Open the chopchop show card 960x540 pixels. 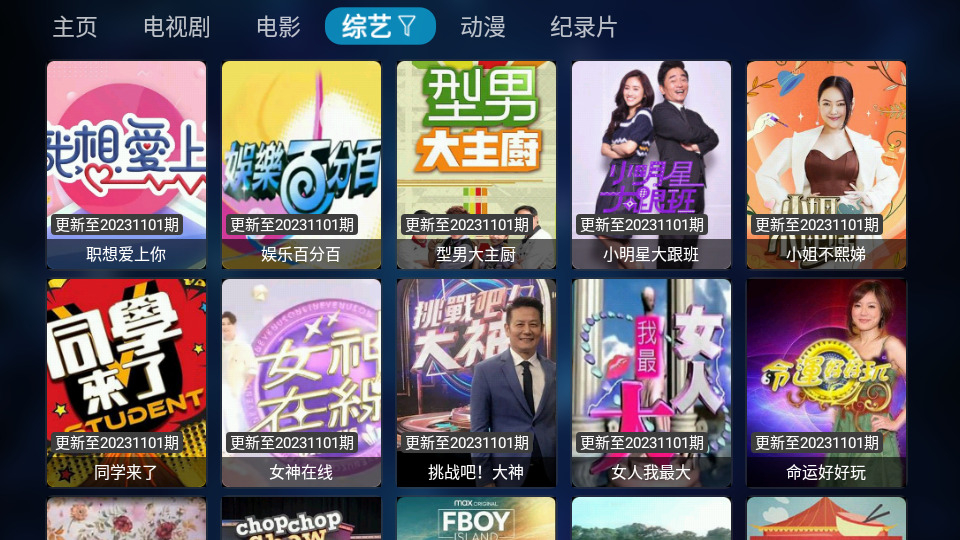(x=301, y=519)
